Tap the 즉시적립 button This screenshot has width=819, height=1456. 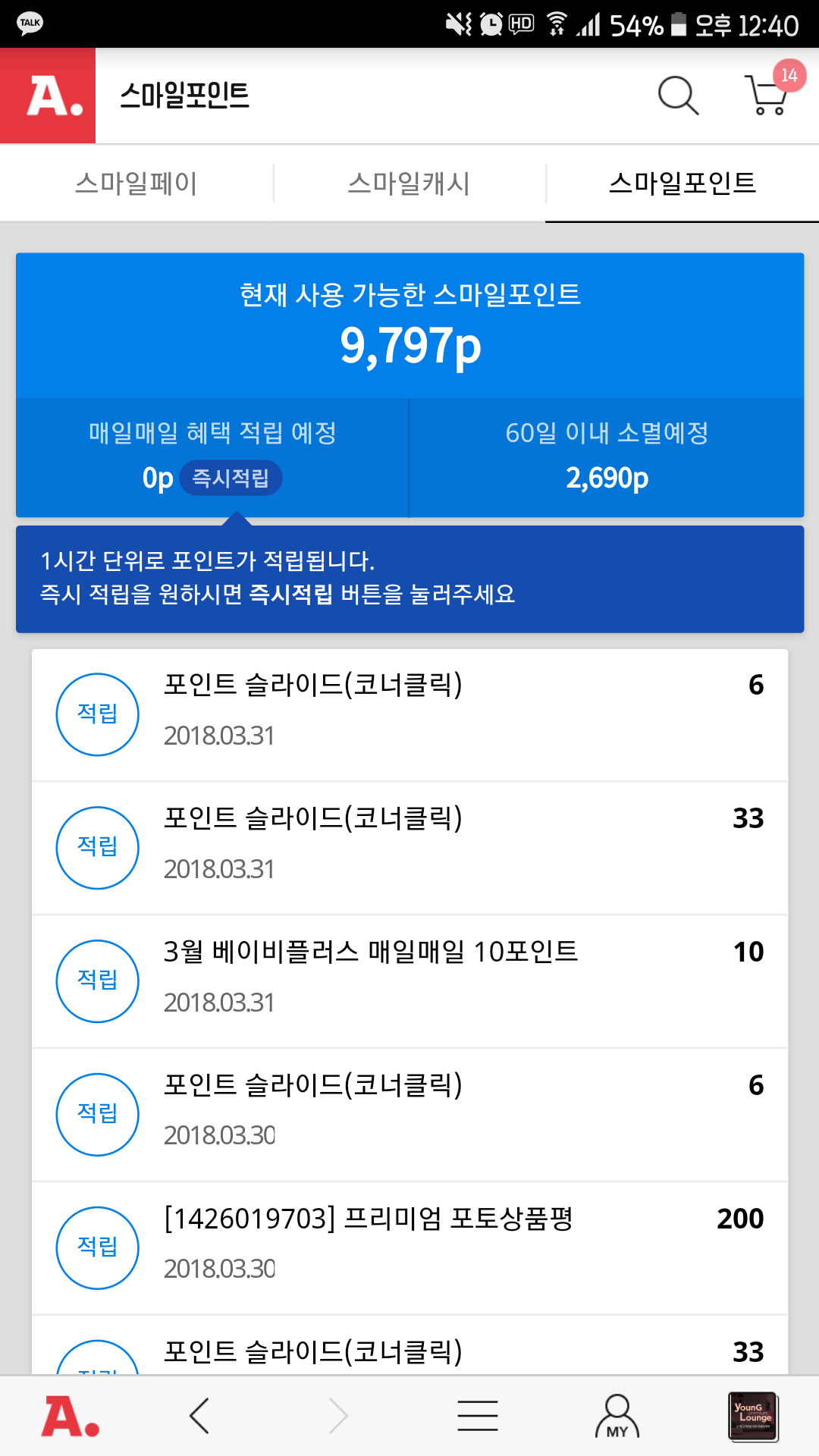click(231, 478)
